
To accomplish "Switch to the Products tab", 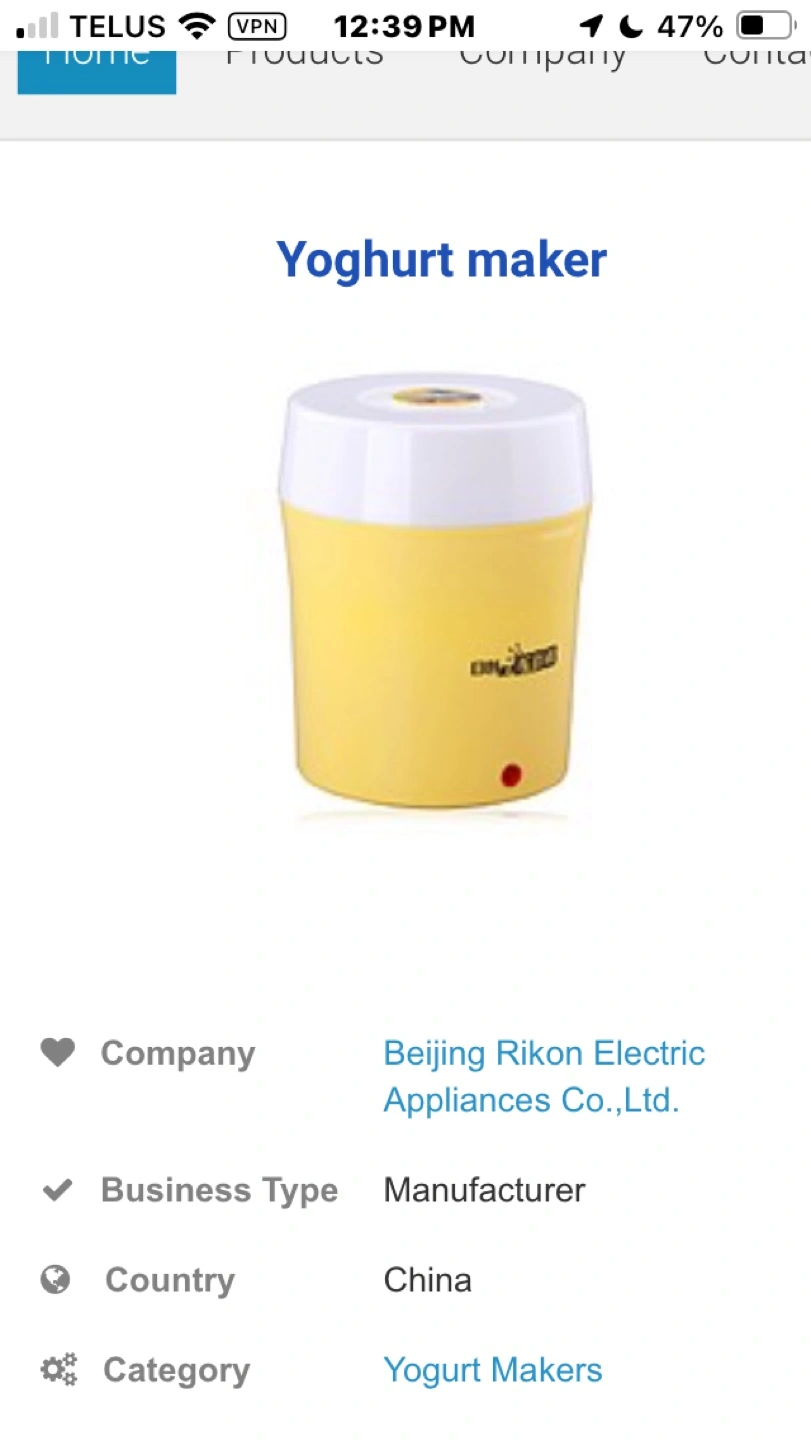I will tap(304, 60).
